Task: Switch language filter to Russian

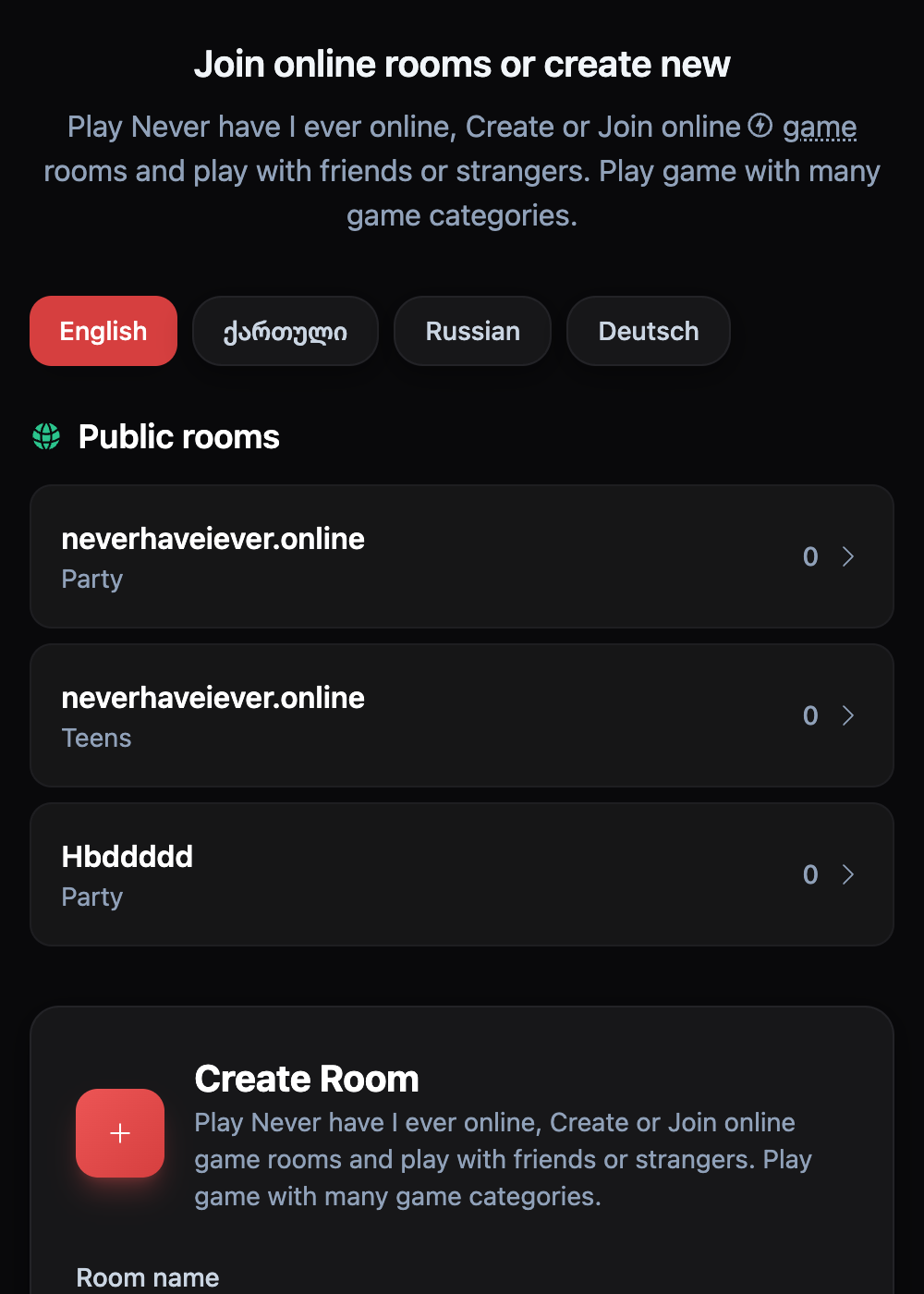Action: pos(472,331)
